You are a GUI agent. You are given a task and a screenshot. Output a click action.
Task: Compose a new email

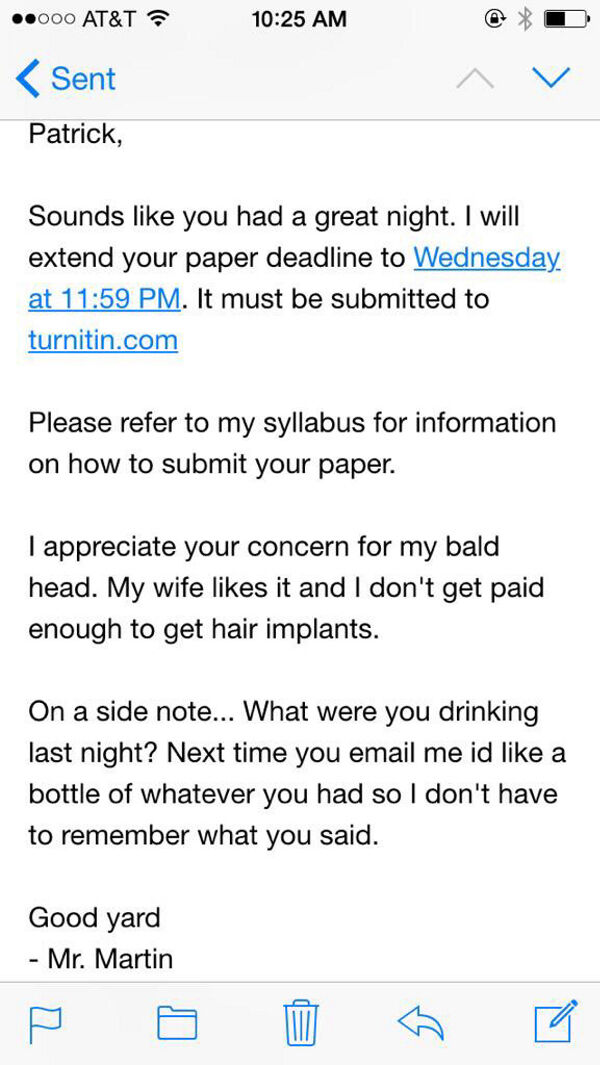click(x=555, y=1020)
